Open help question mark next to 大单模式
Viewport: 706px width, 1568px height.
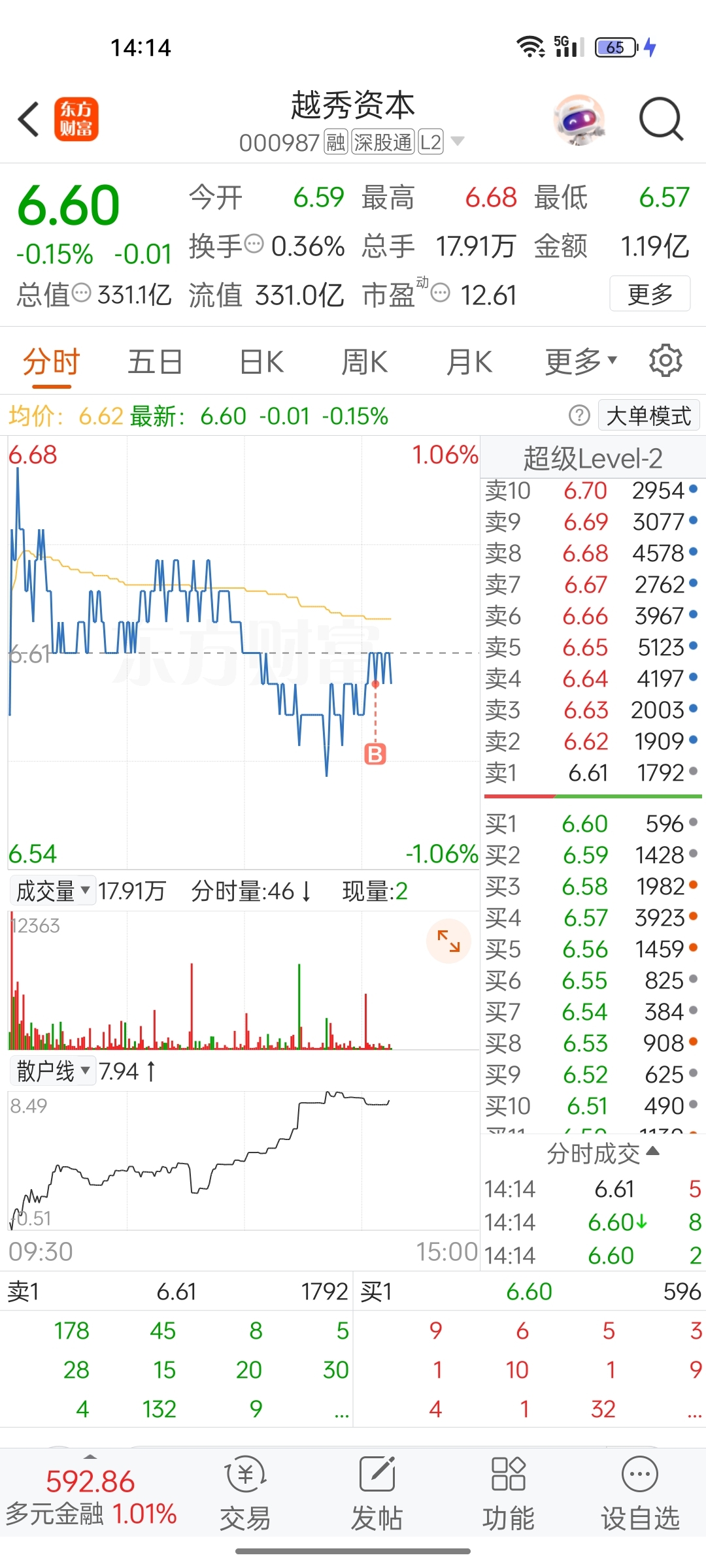579,416
